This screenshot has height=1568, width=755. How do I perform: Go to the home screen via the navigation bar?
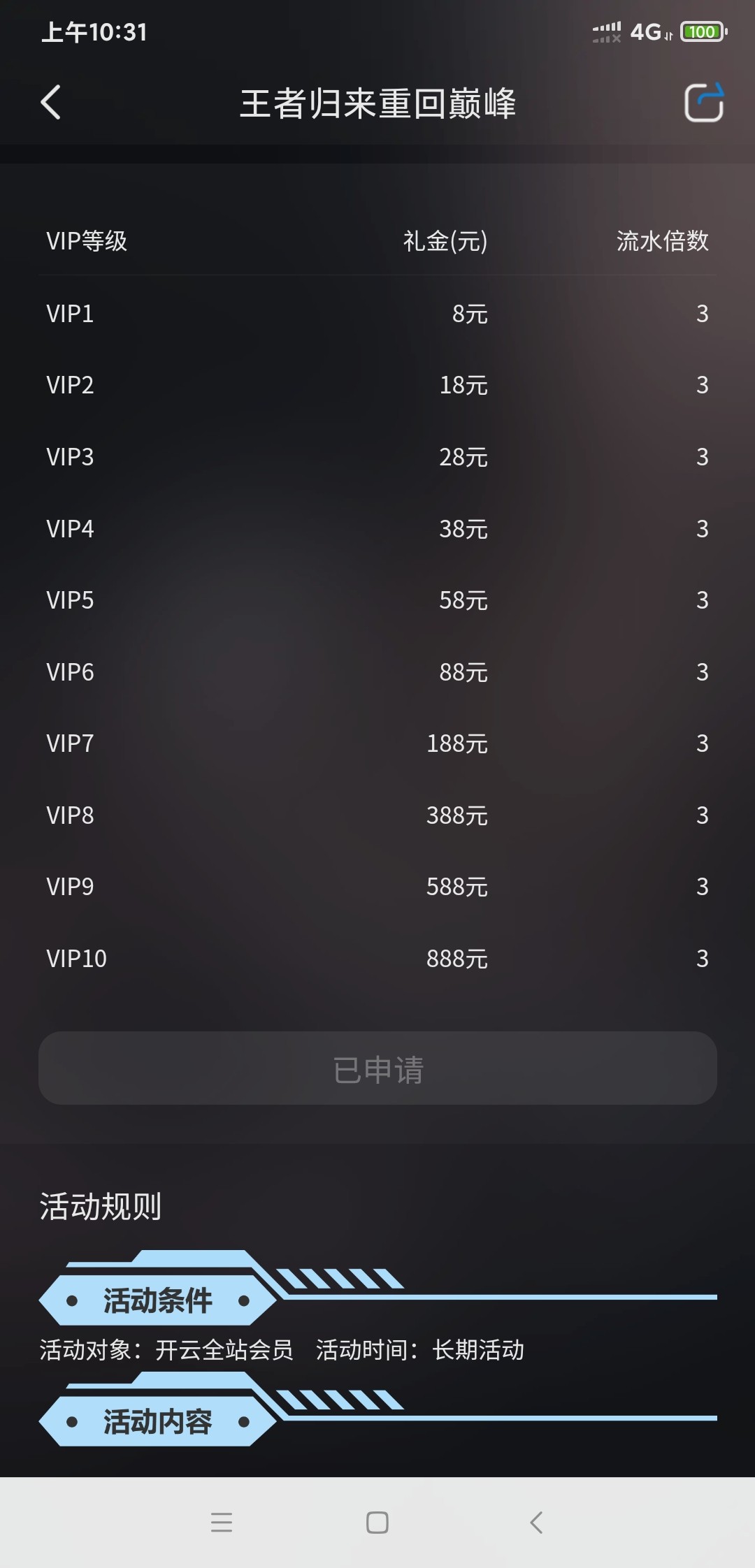coord(377,1522)
